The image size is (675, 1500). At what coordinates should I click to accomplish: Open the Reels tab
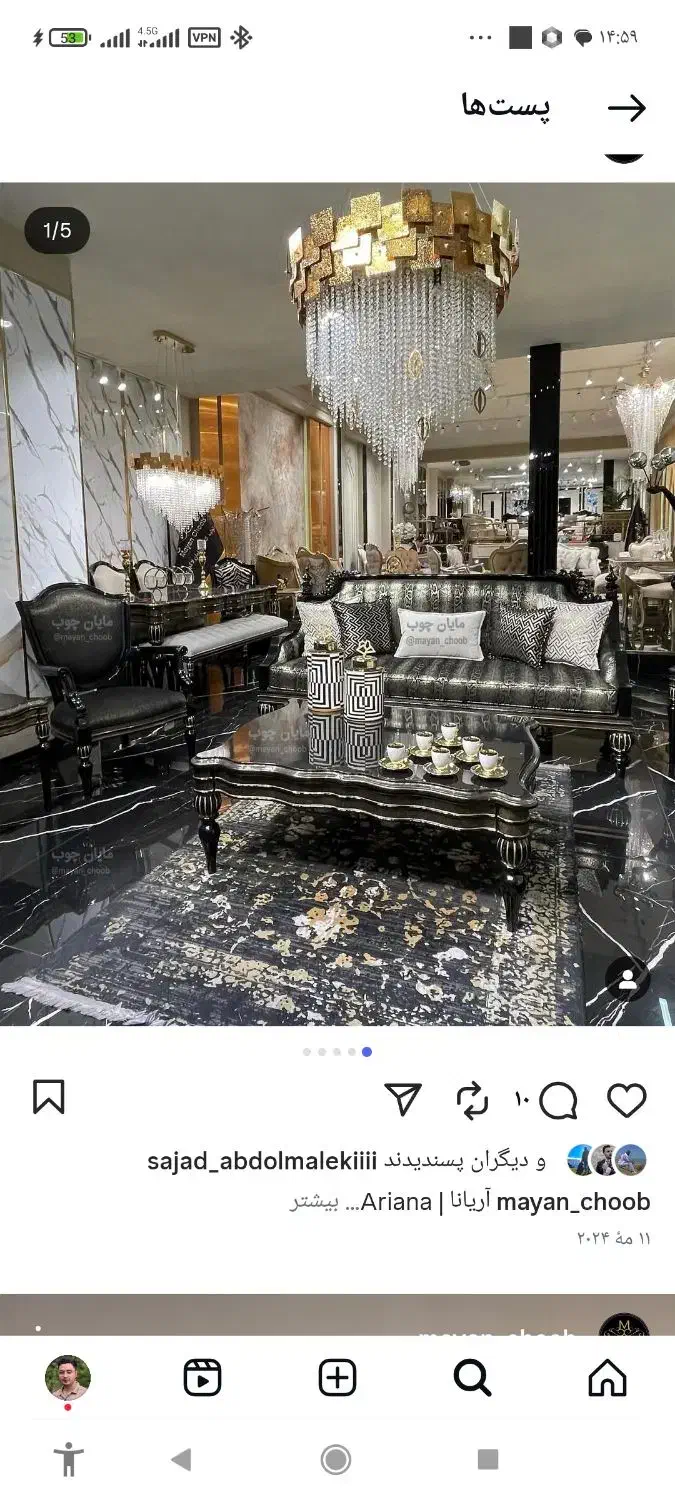point(202,1378)
